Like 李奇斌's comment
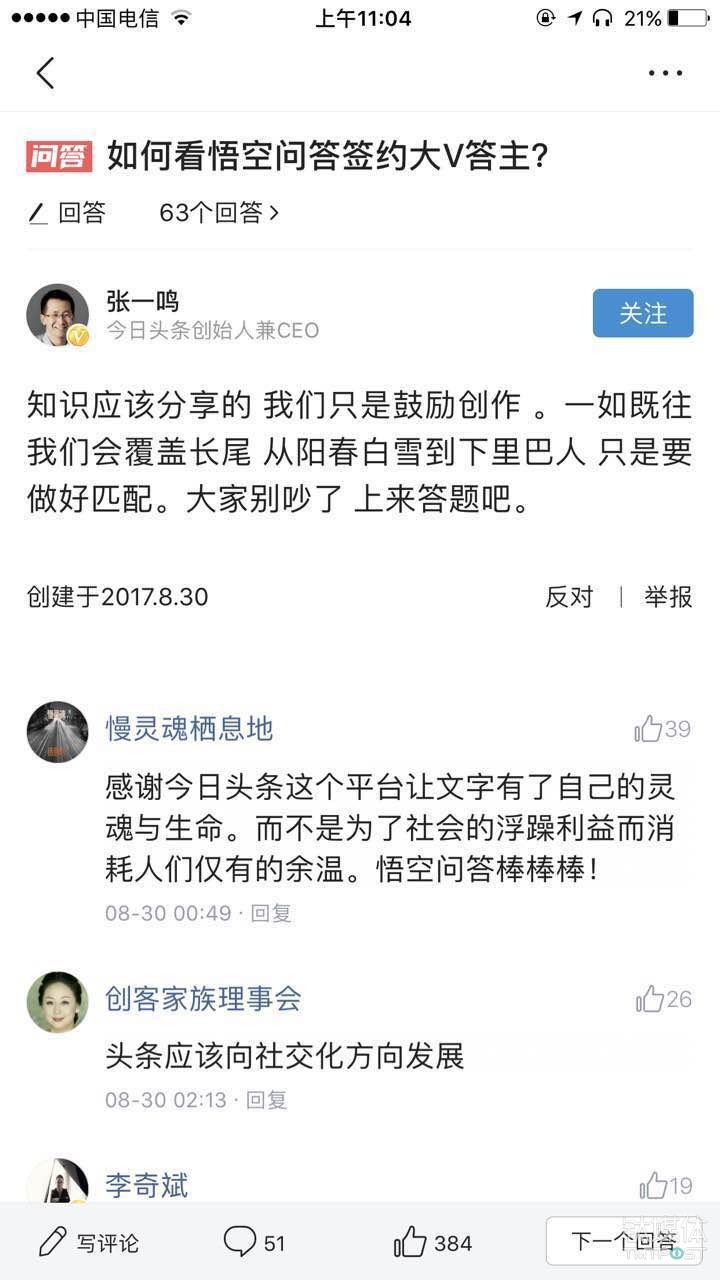This screenshot has height=1280, width=720. click(665, 1186)
